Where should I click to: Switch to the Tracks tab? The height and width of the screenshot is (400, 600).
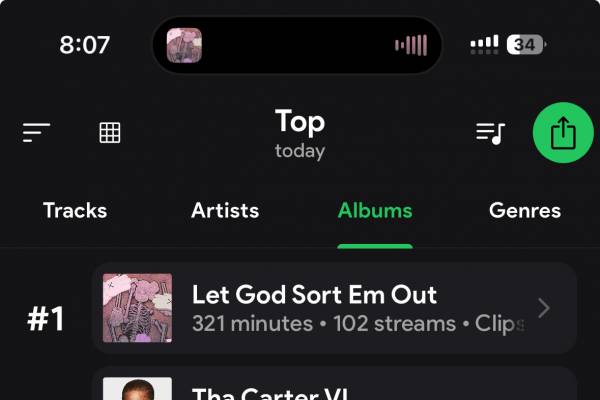pos(75,211)
